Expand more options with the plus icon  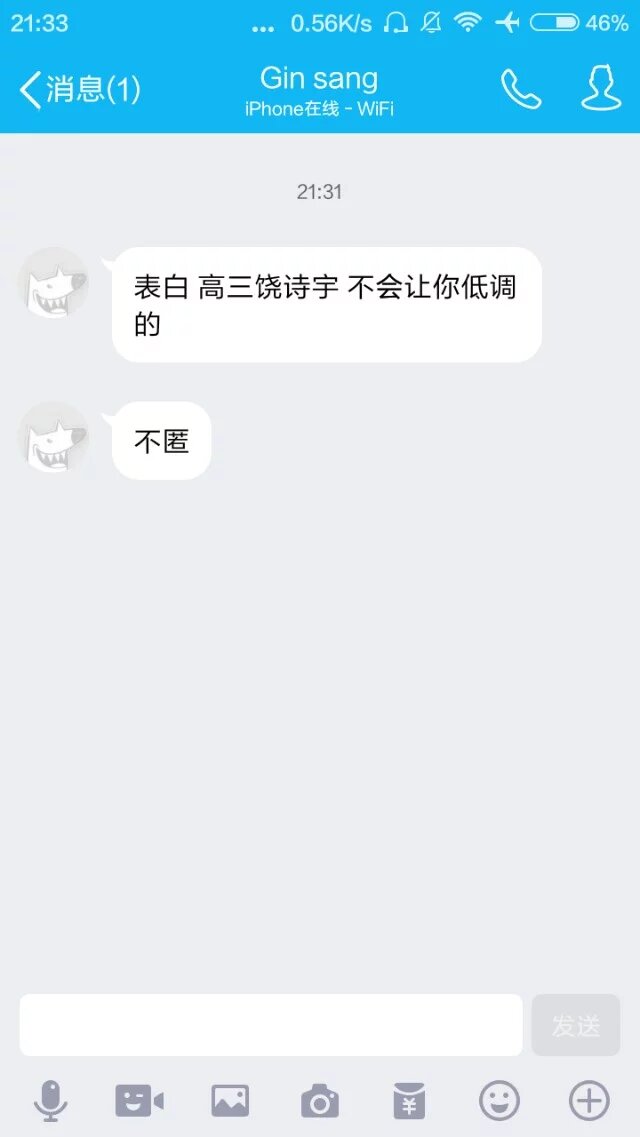pyautogui.click(x=589, y=1101)
